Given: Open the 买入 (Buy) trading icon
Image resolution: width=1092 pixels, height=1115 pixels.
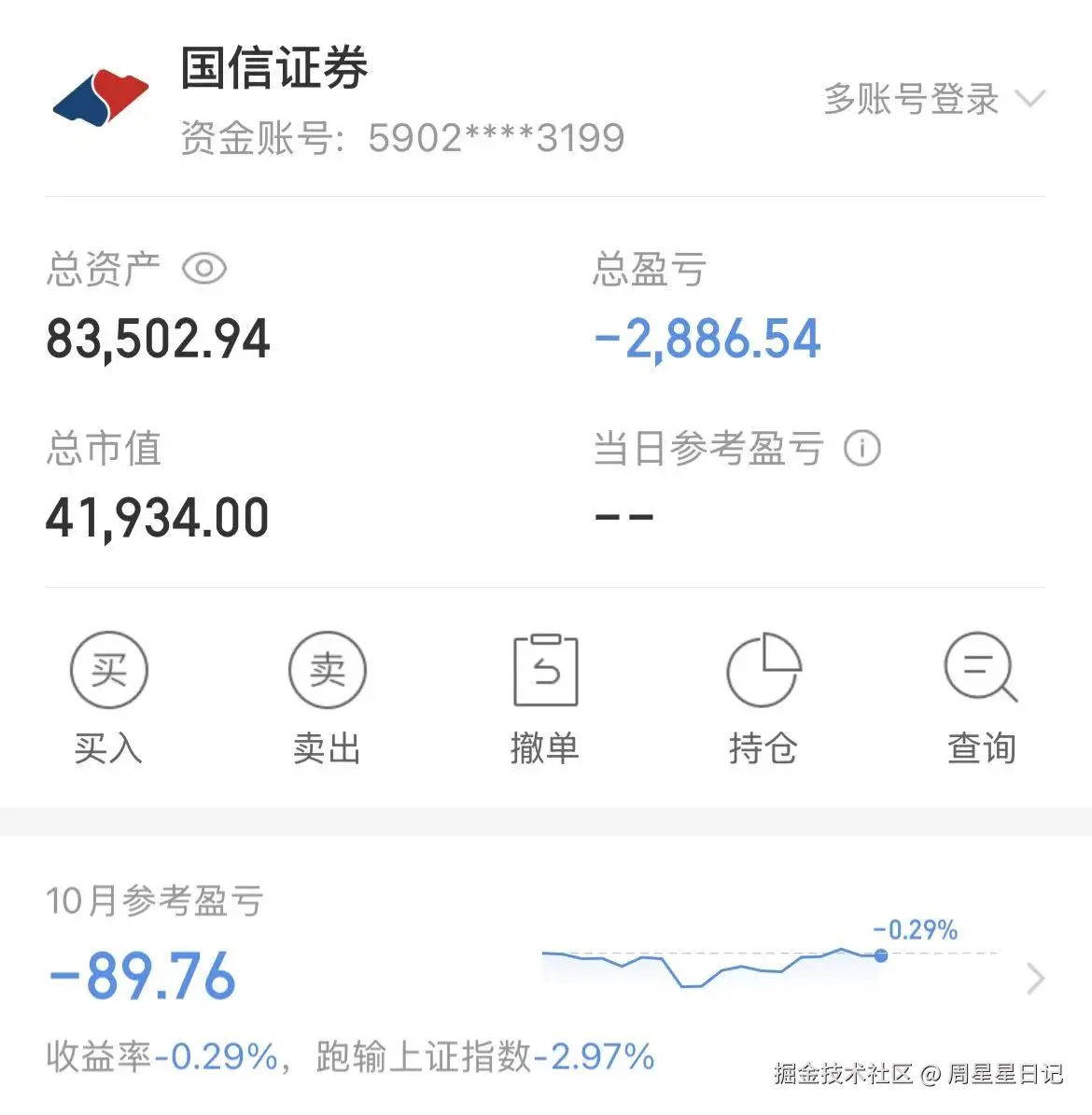Looking at the screenshot, I should 108,668.
